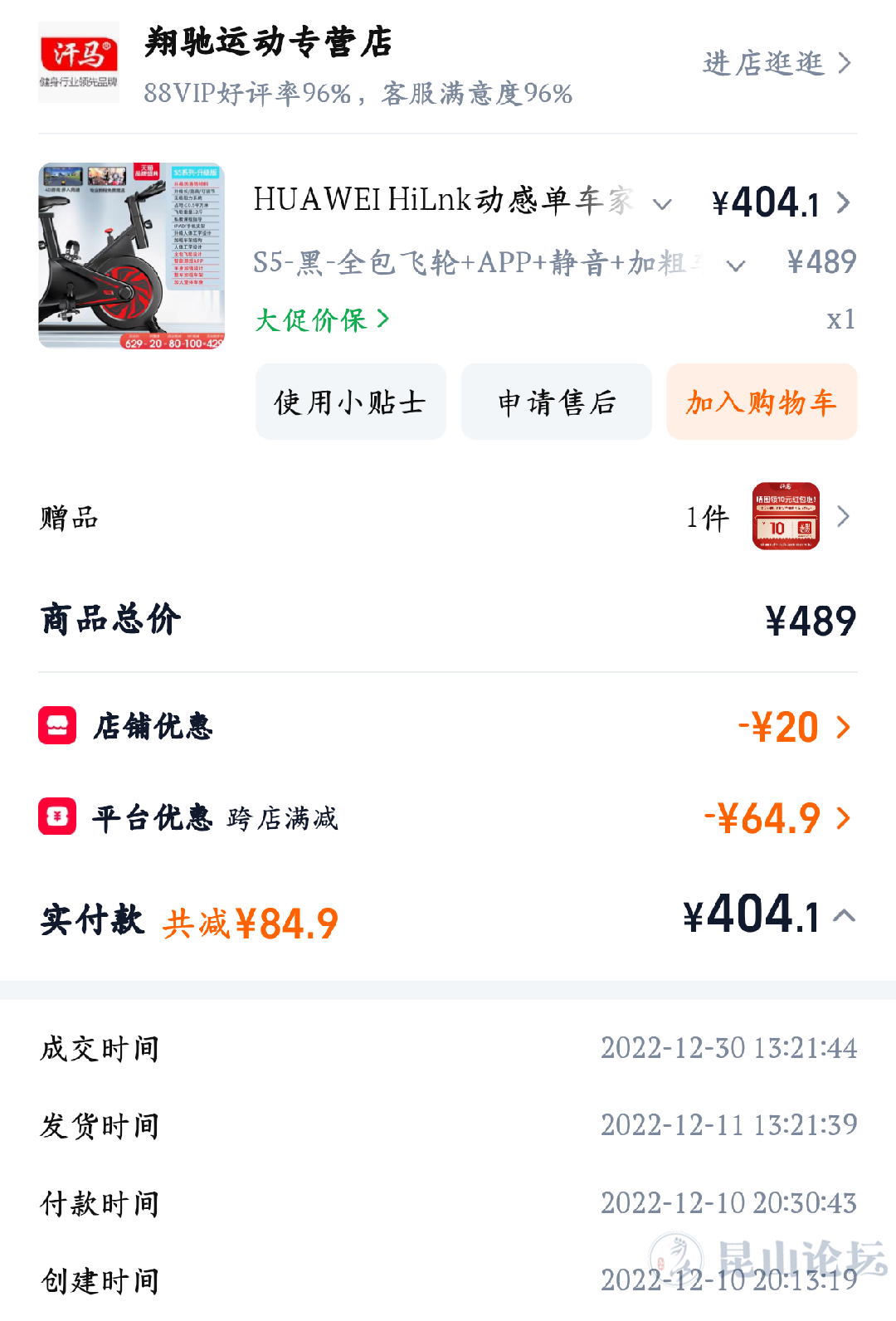Viewport: 896px width, 1321px height.
Task: Apply for after-sales via 申请售后
Action: tap(556, 402)
